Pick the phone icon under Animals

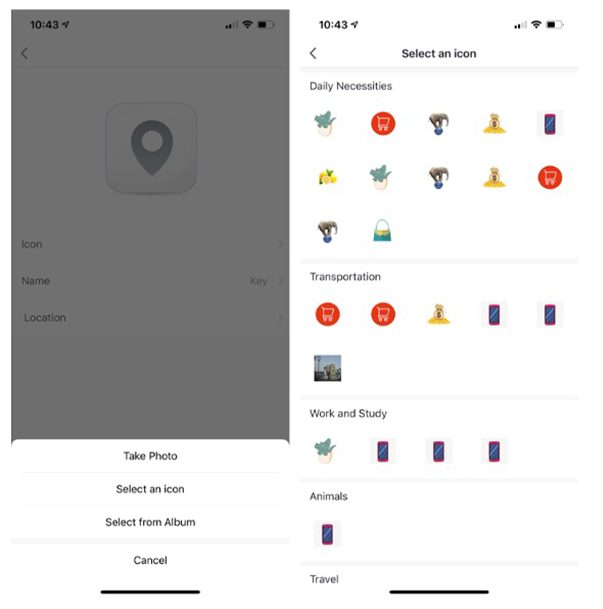(x=327, y=534)
